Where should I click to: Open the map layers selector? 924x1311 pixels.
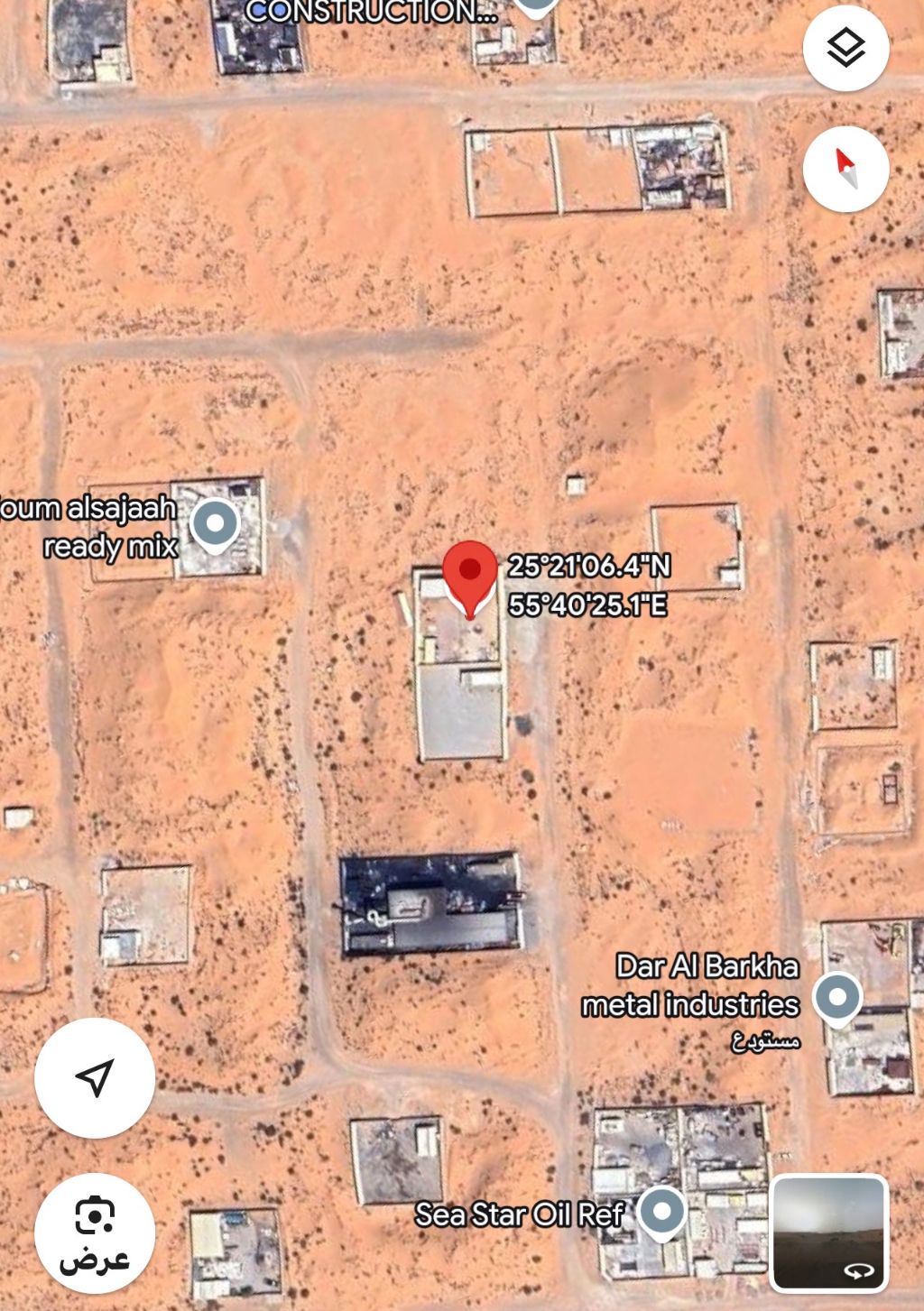click(845, 48)
